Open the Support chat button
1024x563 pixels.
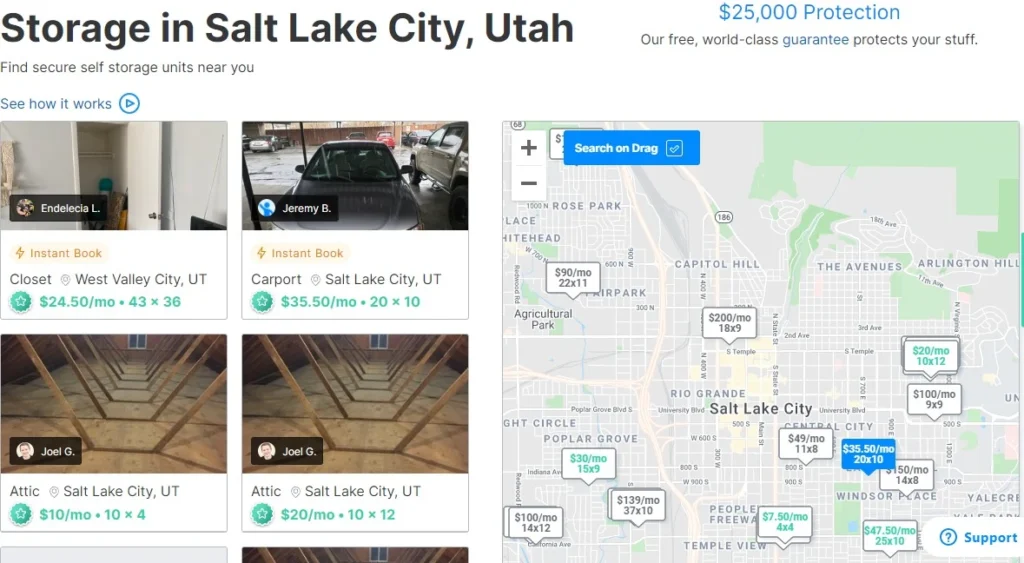[x=979, y=538]
